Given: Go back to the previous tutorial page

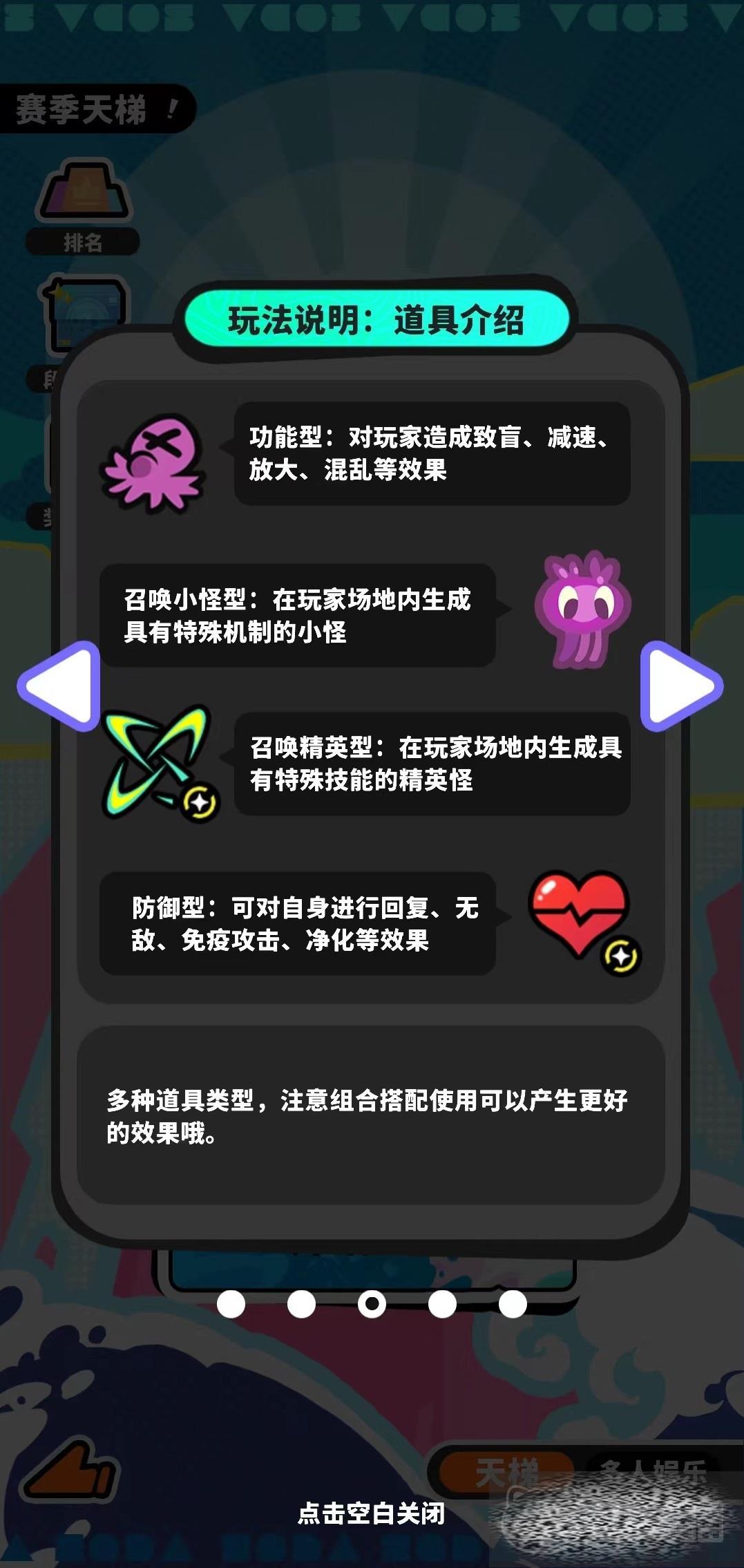Looking at the screenshot, I should (61, 686).
